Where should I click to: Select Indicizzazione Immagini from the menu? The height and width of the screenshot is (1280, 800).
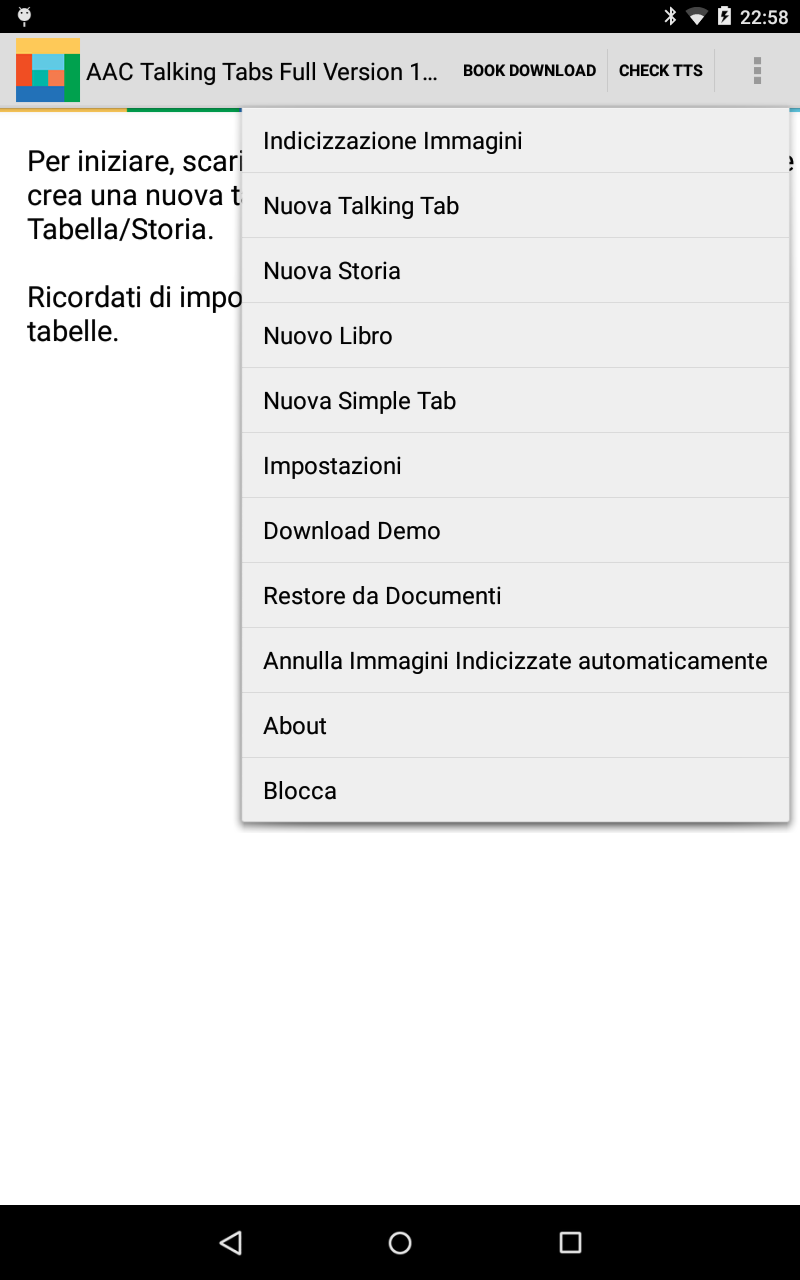(x=515, y=141)
